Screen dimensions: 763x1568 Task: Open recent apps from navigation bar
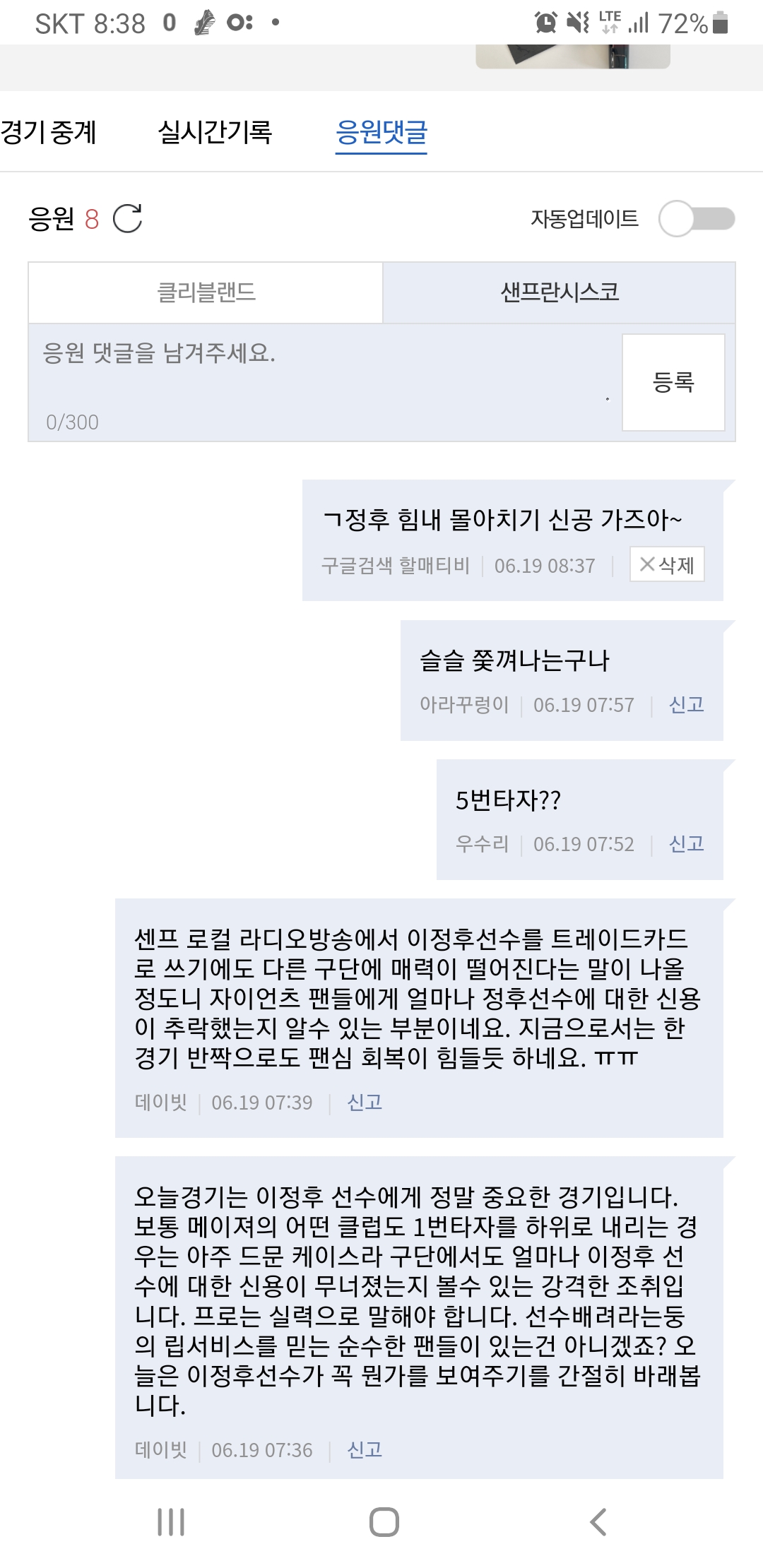(171, 1521)
